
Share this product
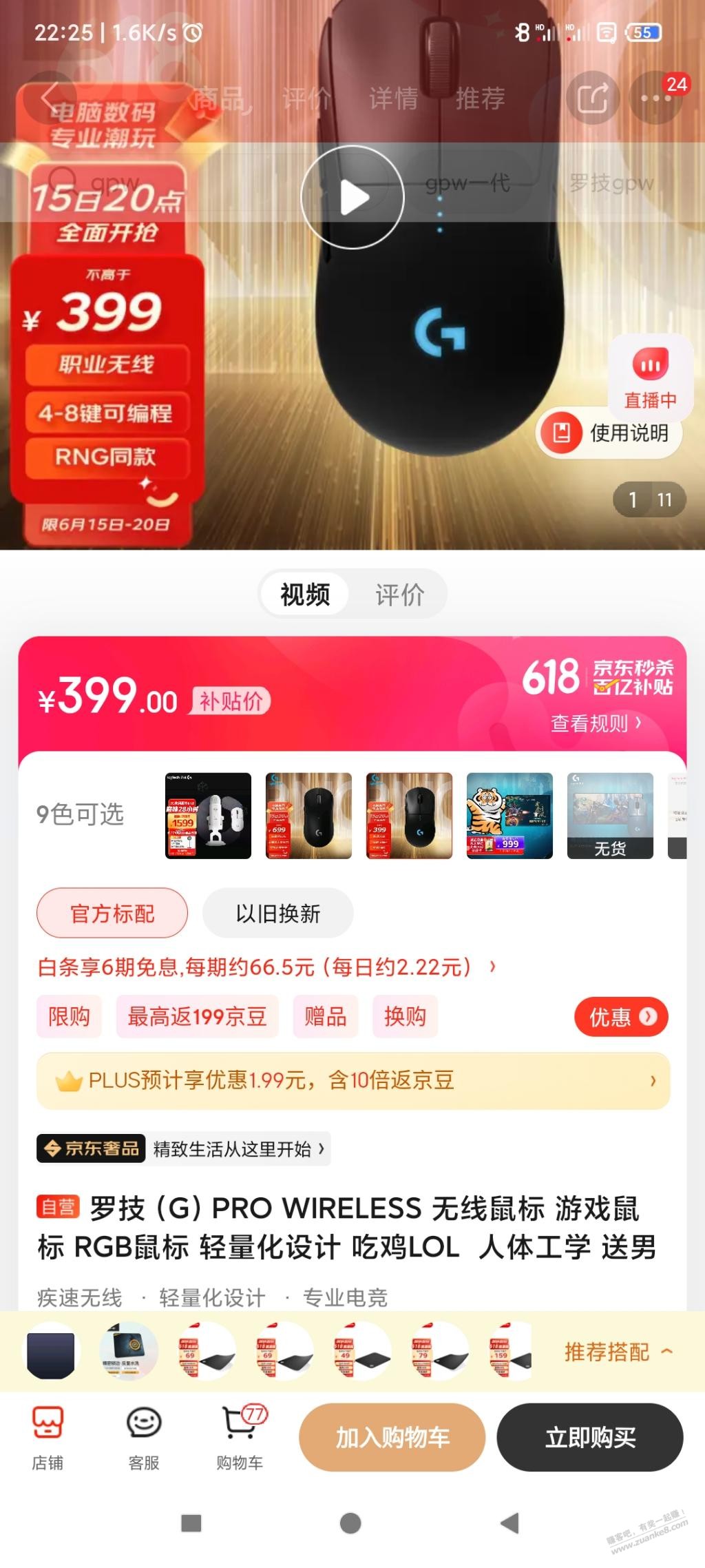592,98
